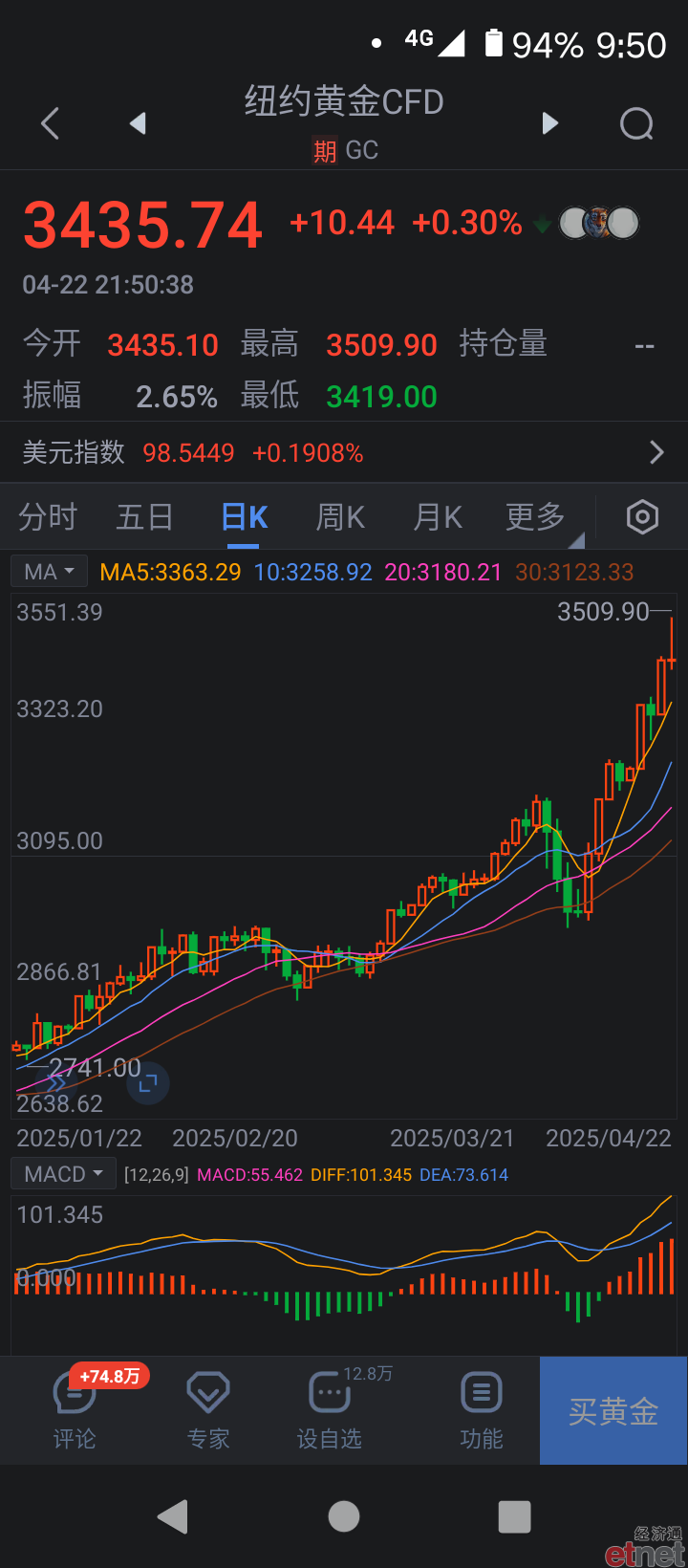Select the 日K chart tab
The image size is (688, 1568).
point(244,517)
